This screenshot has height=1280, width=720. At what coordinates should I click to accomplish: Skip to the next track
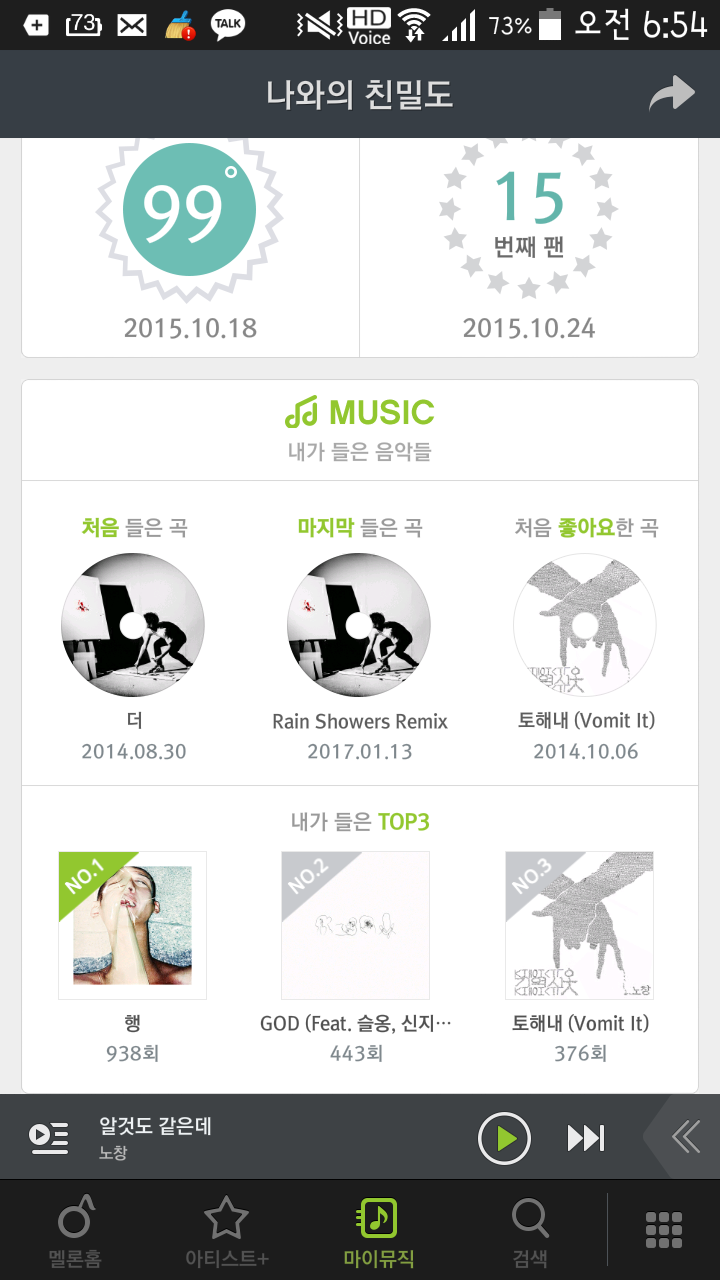point(586,1137)
